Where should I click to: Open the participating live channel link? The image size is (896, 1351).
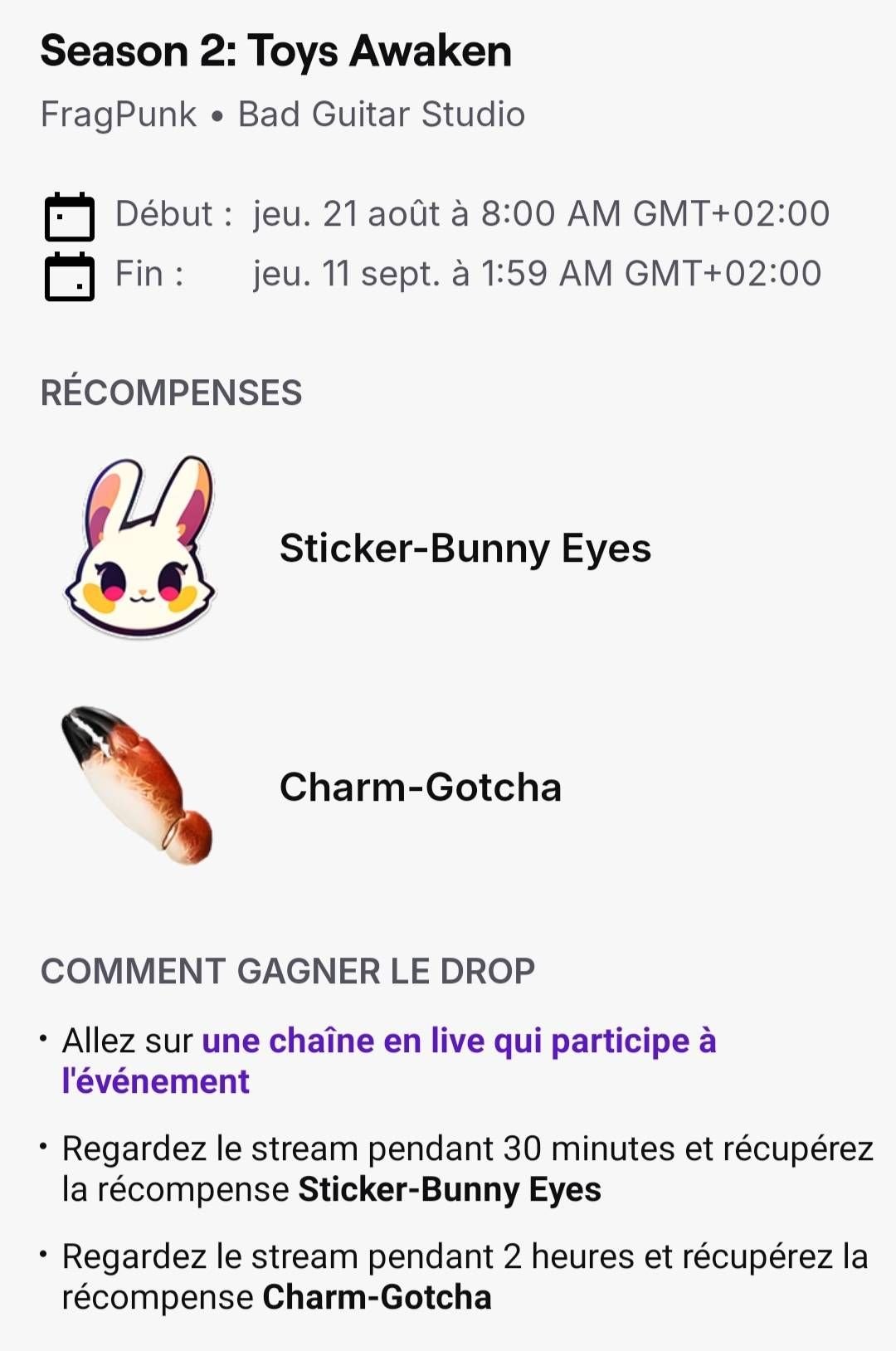pos(458,1041)
